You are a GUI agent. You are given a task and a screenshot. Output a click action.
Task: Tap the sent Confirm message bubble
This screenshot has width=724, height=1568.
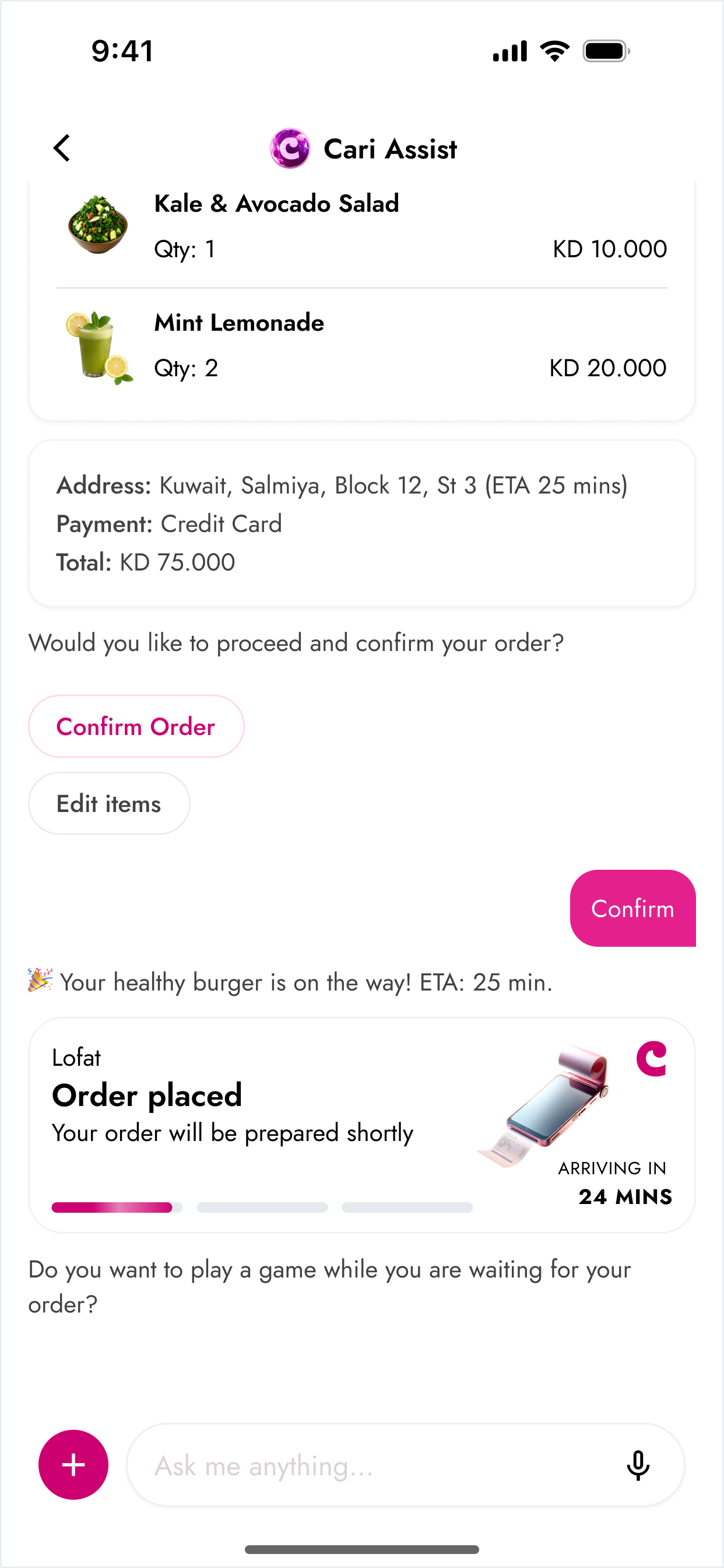pos(632,908)
